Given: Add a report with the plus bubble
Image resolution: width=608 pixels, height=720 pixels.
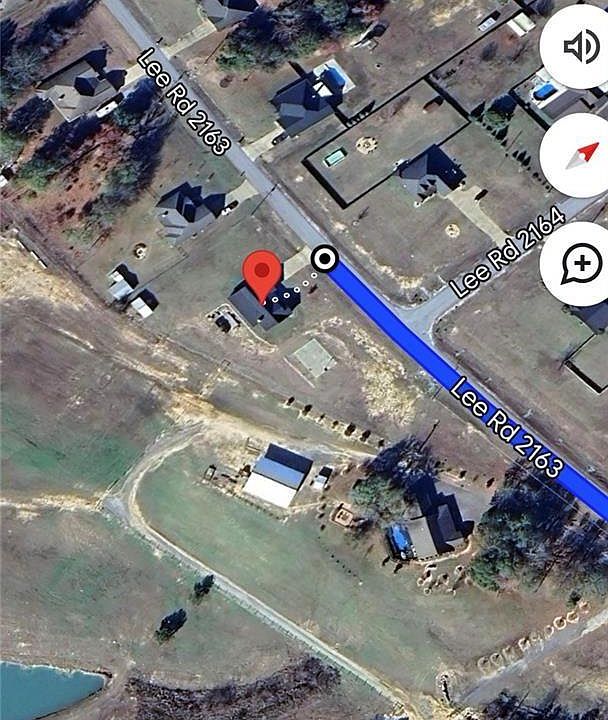Looking at the screenshot, I should click(582, 265).
